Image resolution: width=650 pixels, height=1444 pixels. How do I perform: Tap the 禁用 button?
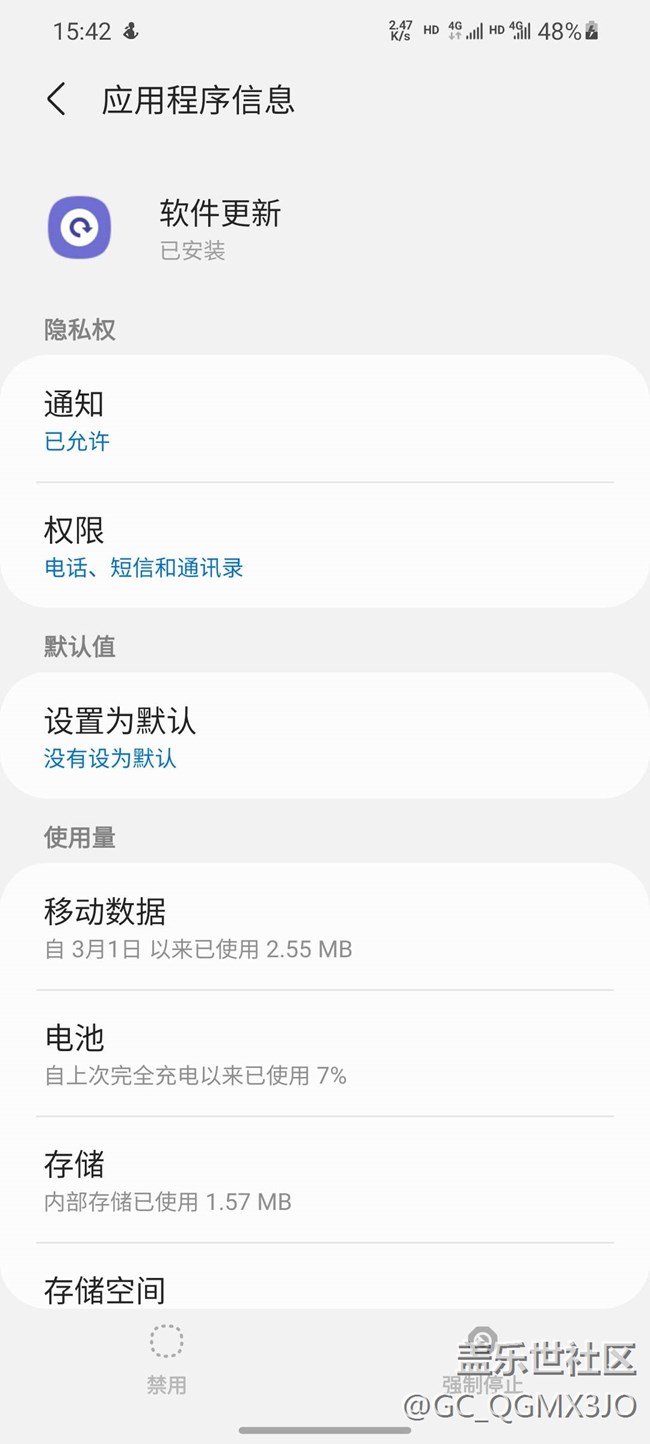coord(166,1359)
